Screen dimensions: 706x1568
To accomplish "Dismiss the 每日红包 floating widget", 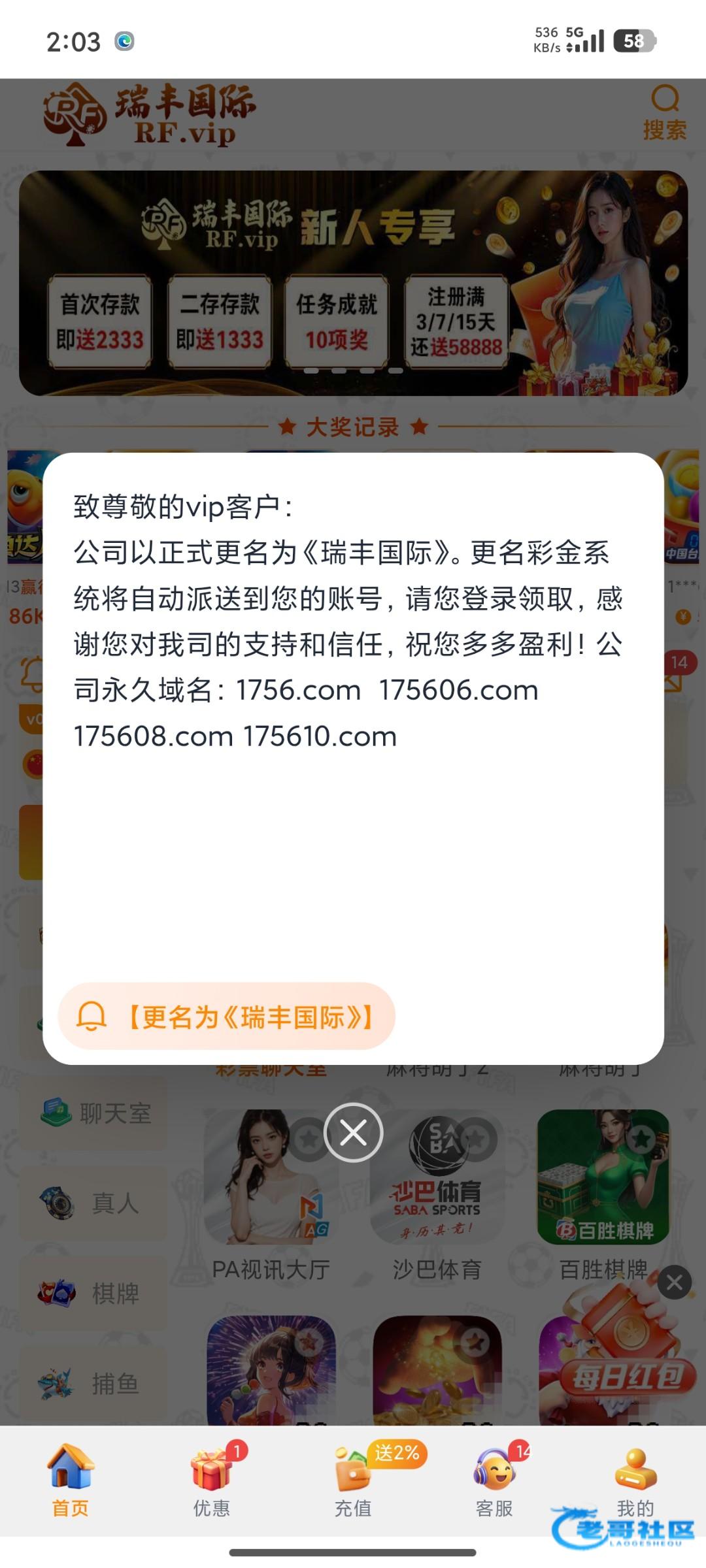I will pos(674,1282).
